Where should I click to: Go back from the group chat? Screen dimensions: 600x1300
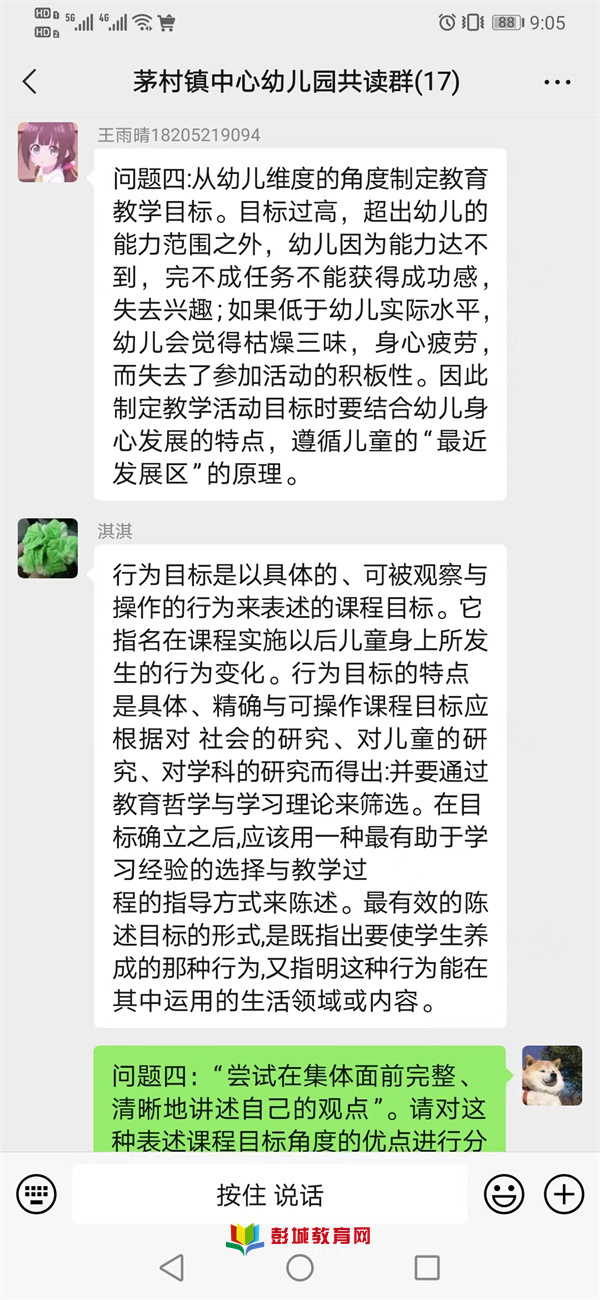pos(30,82)
